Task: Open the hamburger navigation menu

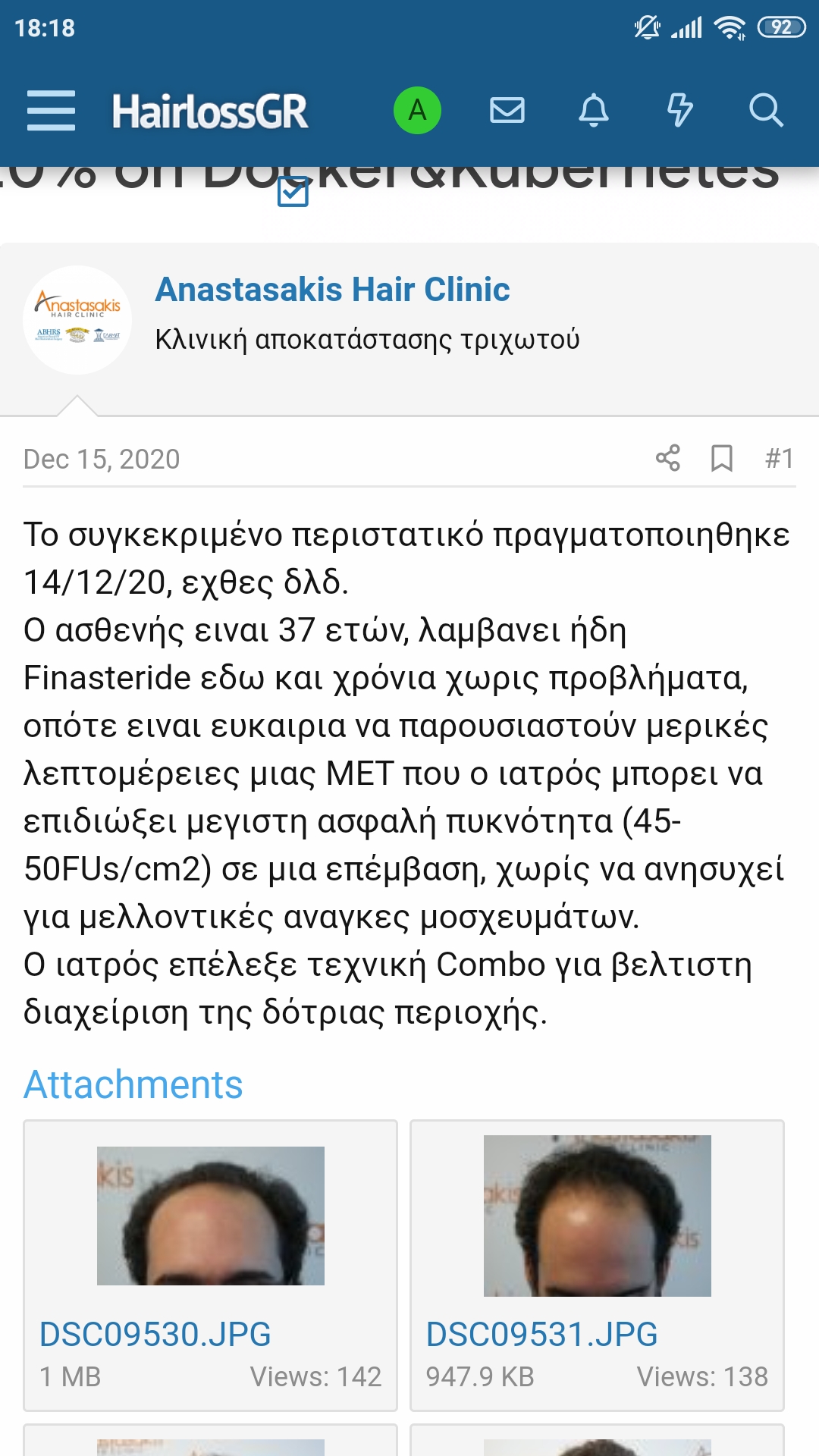Action: [x=51, y=111]
